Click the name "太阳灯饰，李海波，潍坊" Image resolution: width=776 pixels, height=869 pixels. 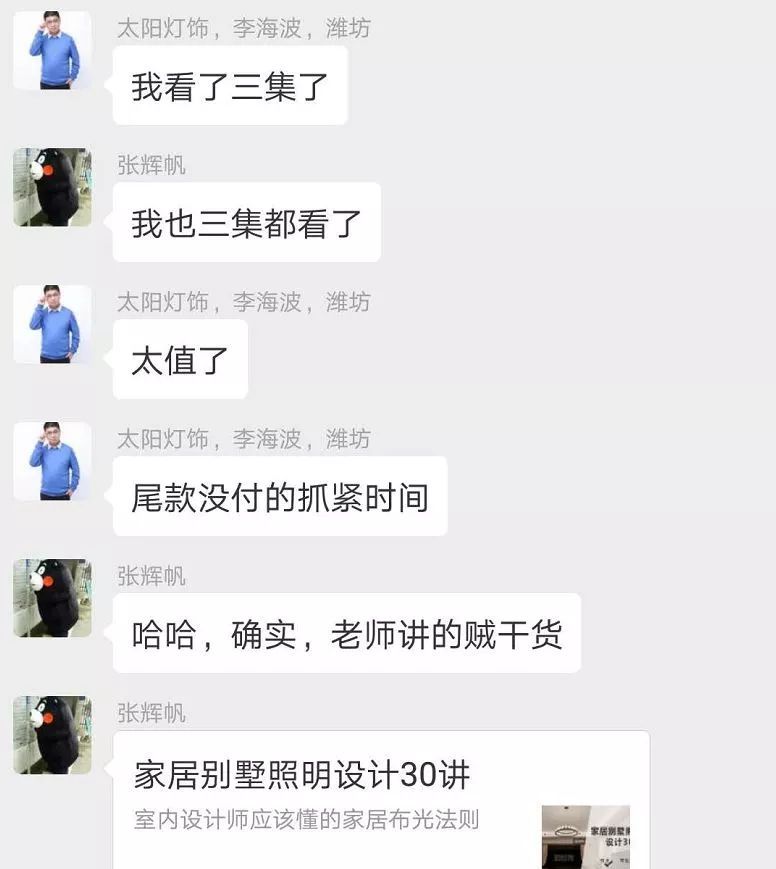point(244,29)
